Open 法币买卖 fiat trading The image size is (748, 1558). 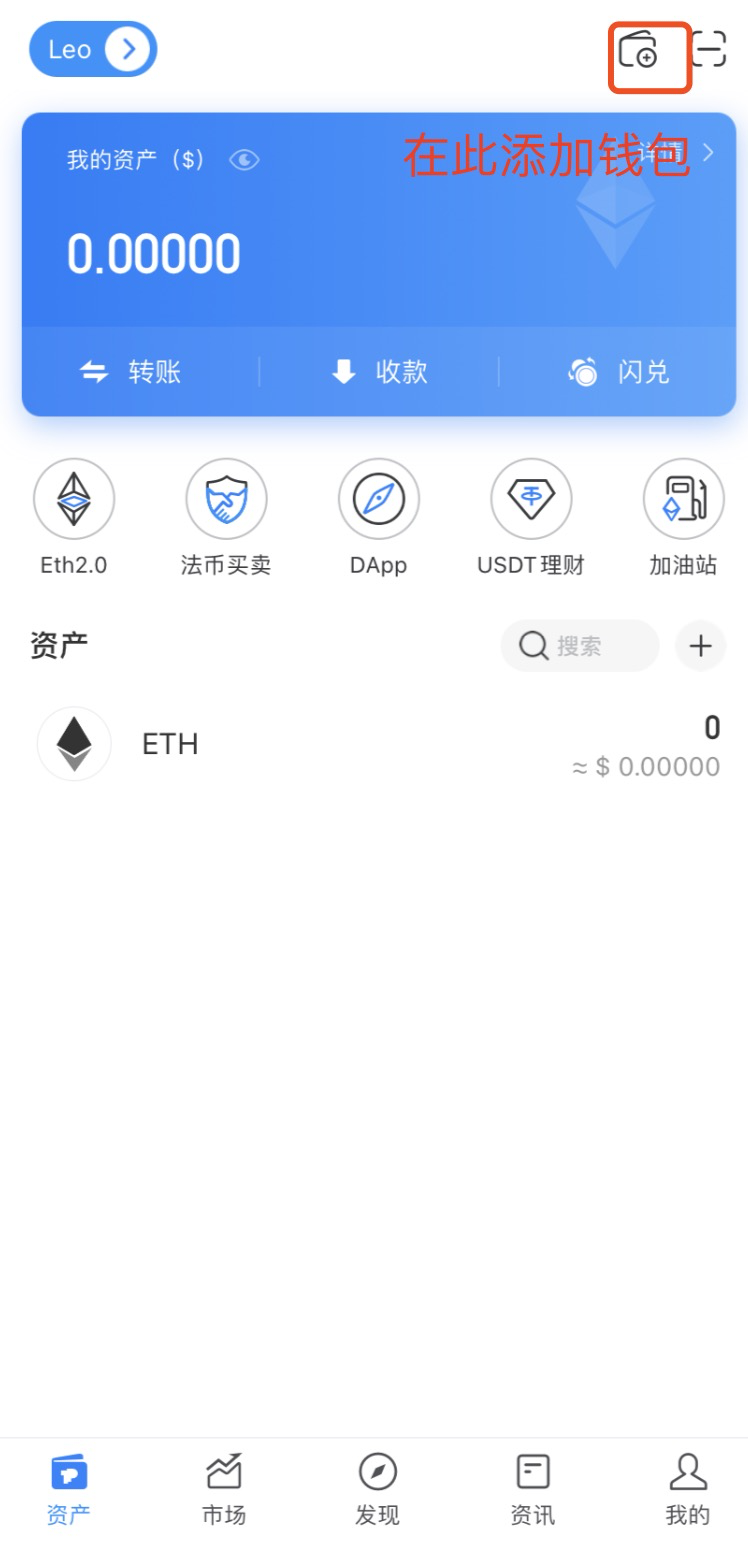point(226,518)
